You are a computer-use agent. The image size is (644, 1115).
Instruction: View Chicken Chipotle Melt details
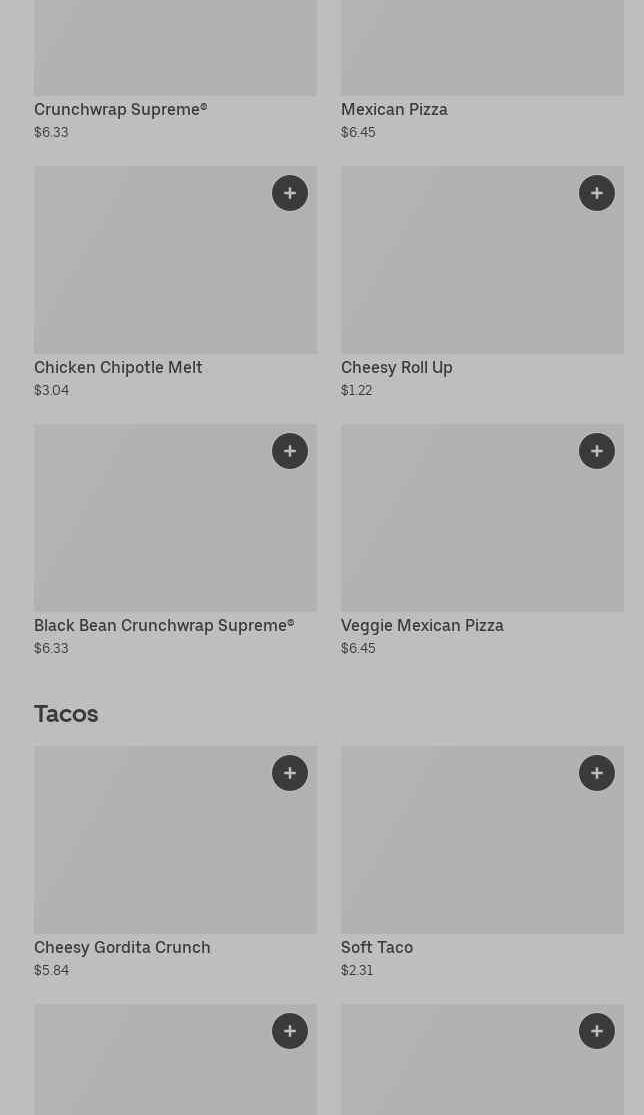pyautogui.click(x=176, y=283)
